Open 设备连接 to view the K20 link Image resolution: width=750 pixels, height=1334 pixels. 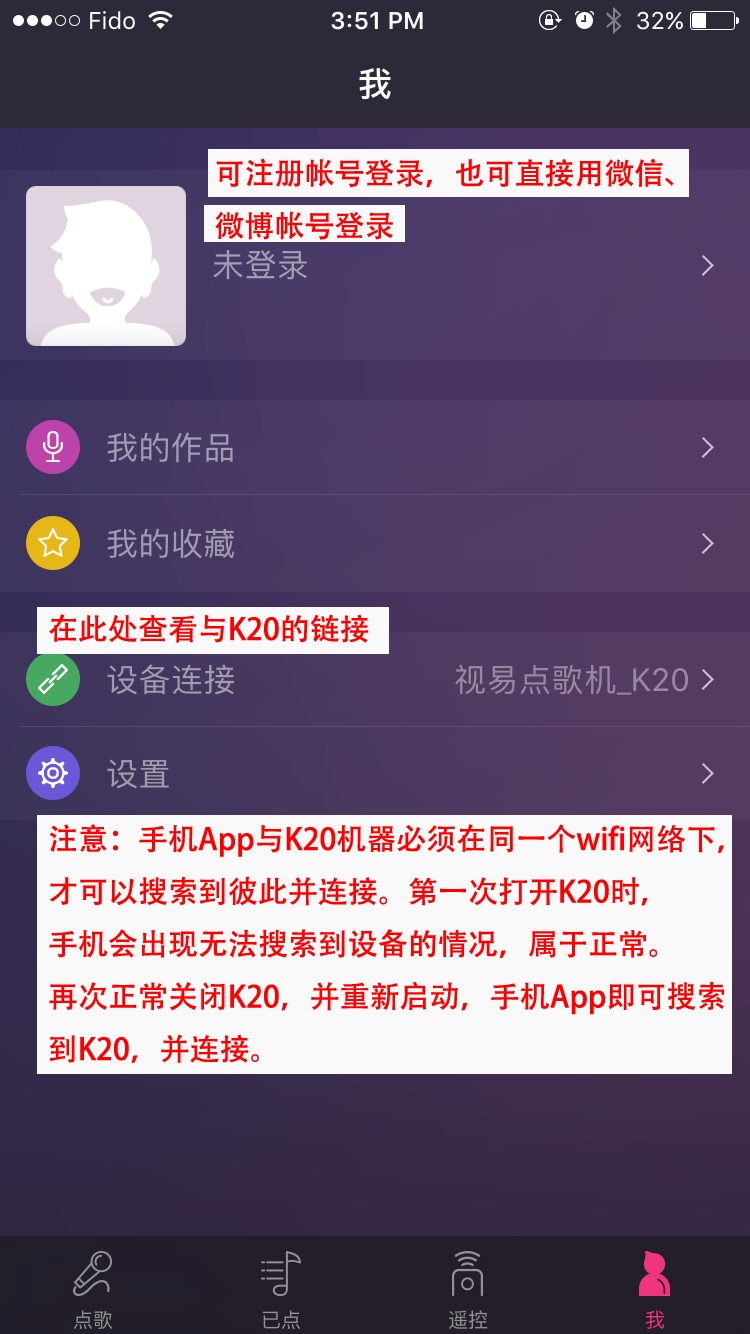375,680
